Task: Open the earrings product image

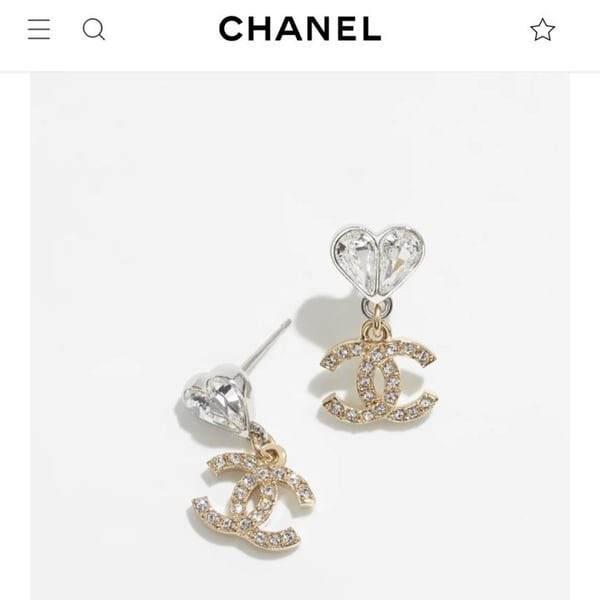Action: pos(300,336)
